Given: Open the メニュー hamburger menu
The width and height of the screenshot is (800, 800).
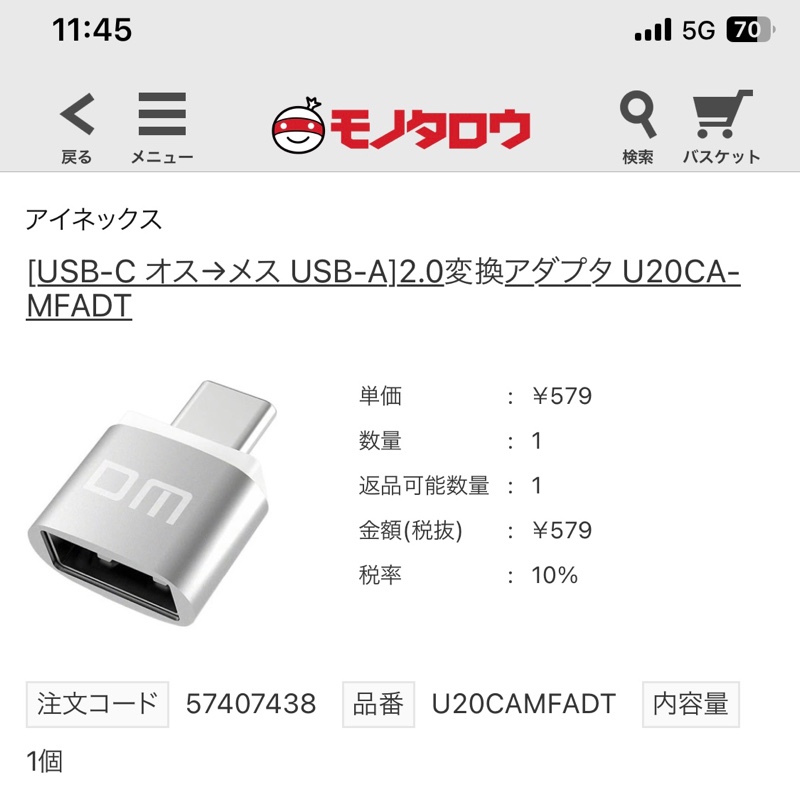Looking at the screenshot, I should (x=162, y=126).
